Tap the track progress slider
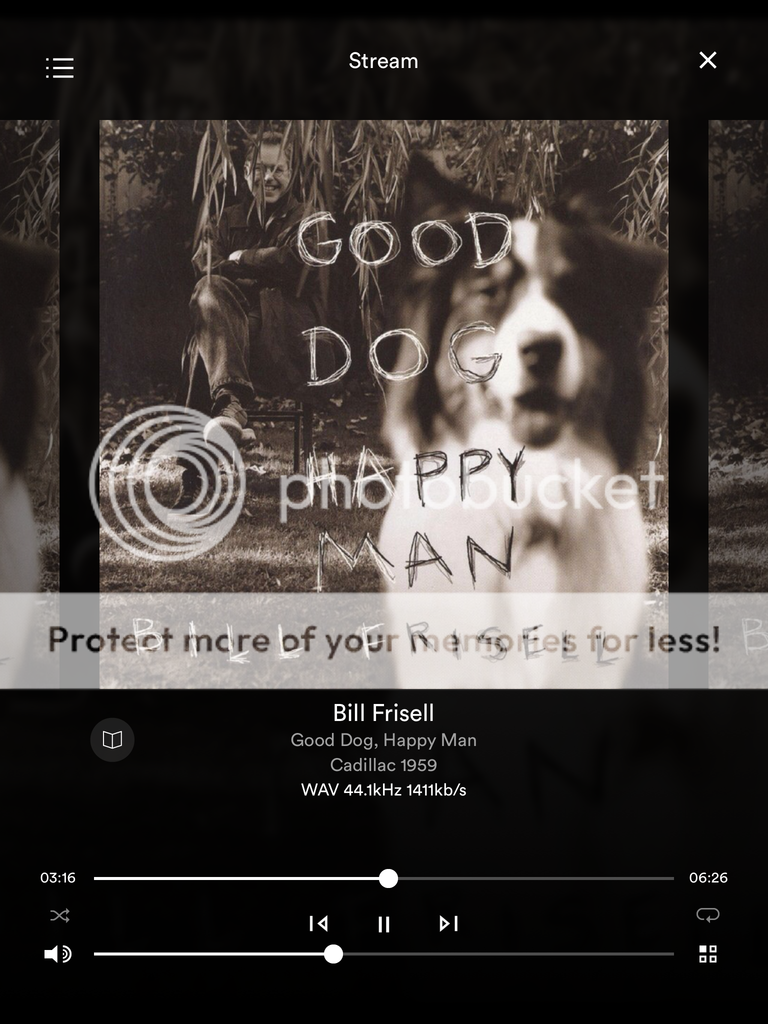This screenshot has width=768, height=1024. click(389, 878)
